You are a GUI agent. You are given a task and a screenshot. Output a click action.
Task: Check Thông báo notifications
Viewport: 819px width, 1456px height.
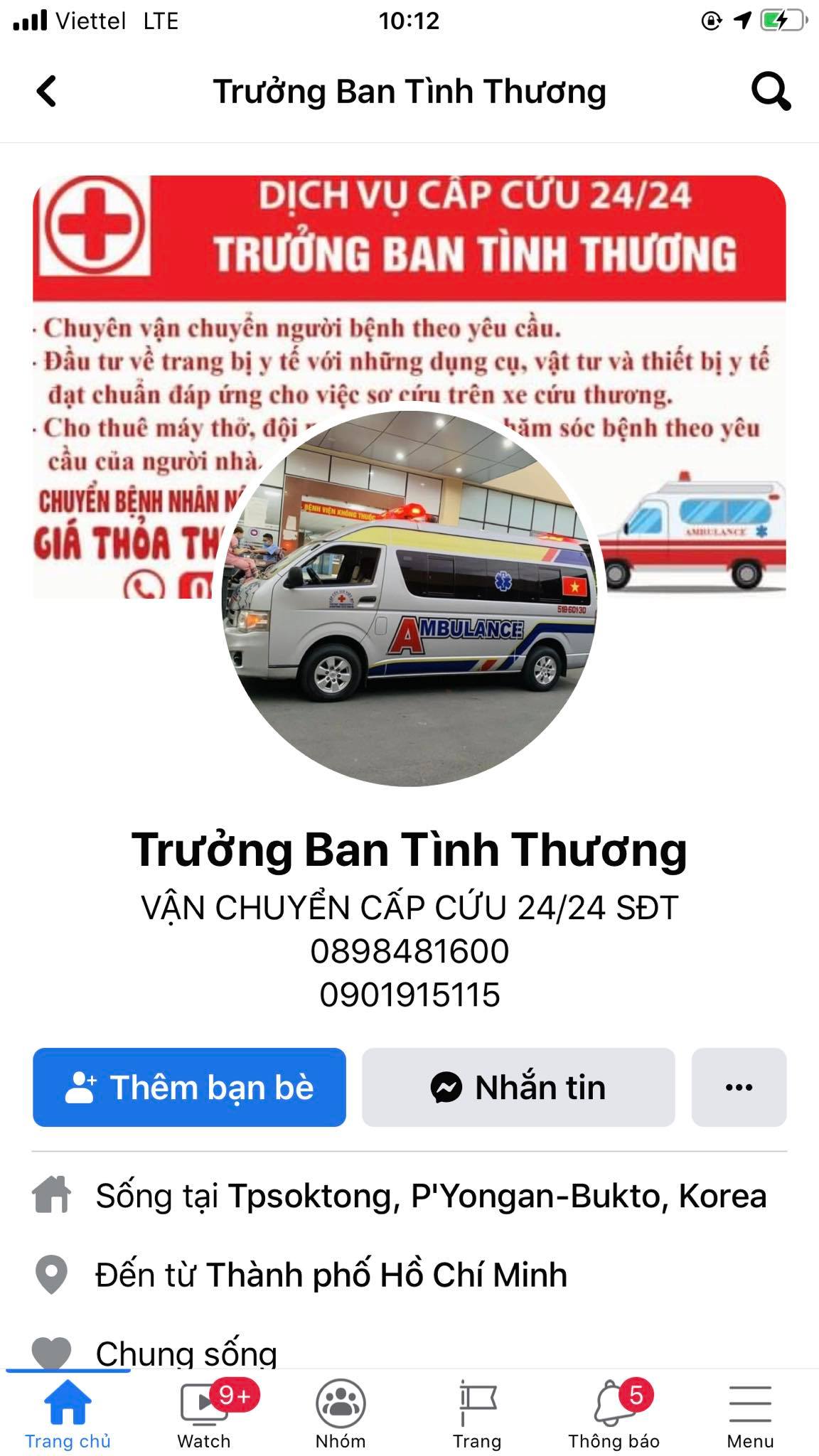[x=614, y=1415]
